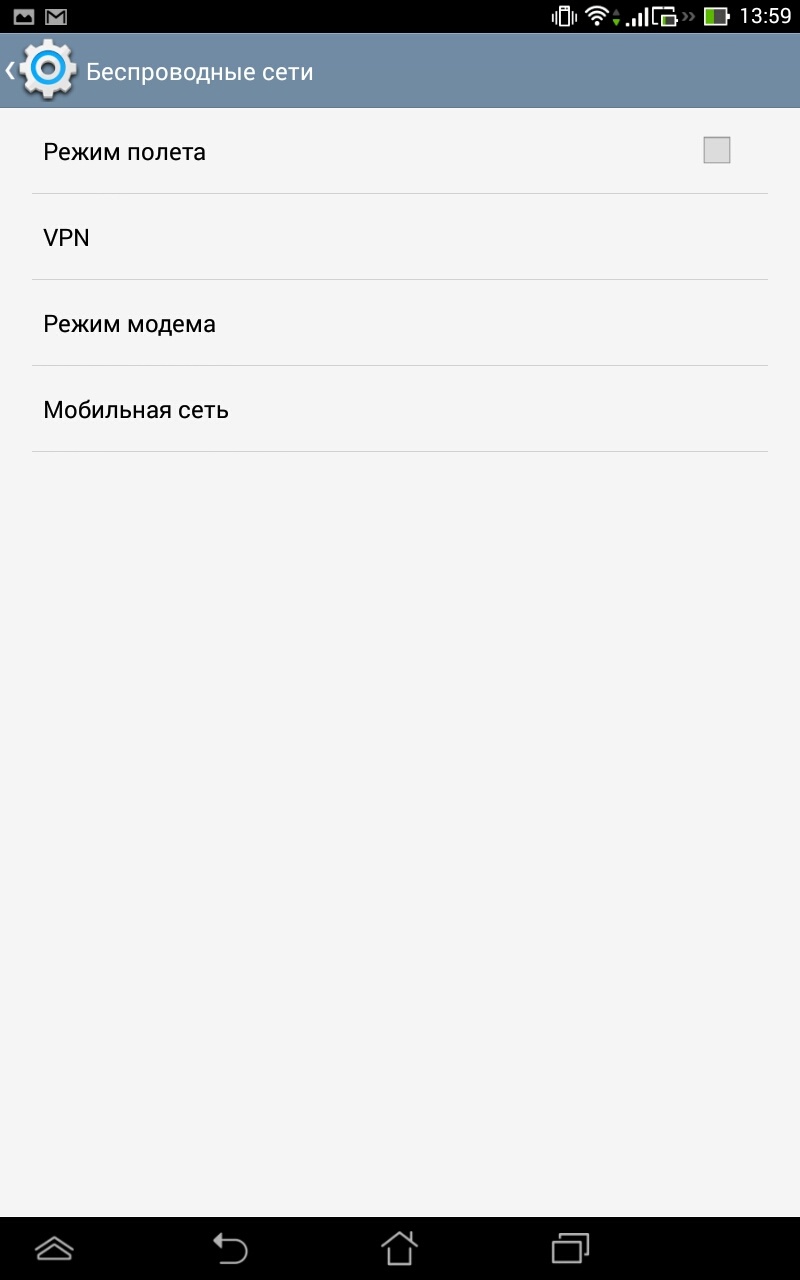Tap the system back button

230,1248
